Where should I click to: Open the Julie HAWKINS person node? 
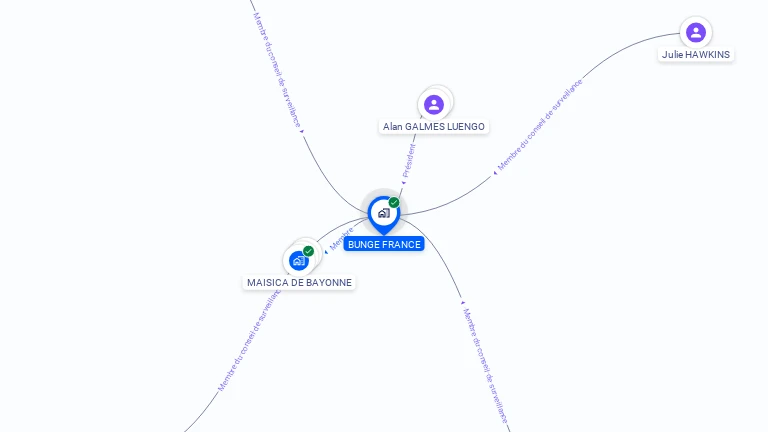pos(695,33)
